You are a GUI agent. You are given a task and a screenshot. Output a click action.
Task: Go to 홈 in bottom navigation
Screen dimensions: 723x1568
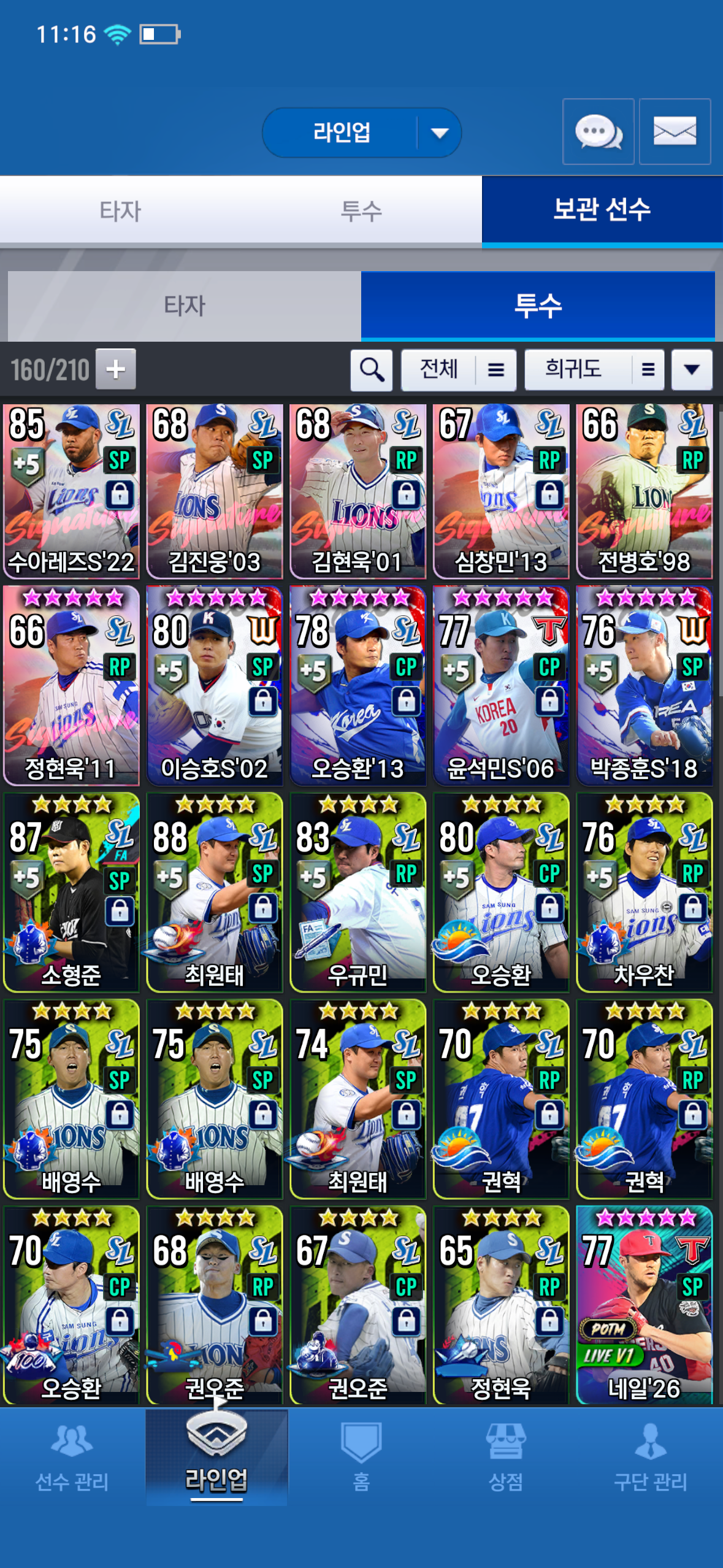click(x=361, y=1458)
